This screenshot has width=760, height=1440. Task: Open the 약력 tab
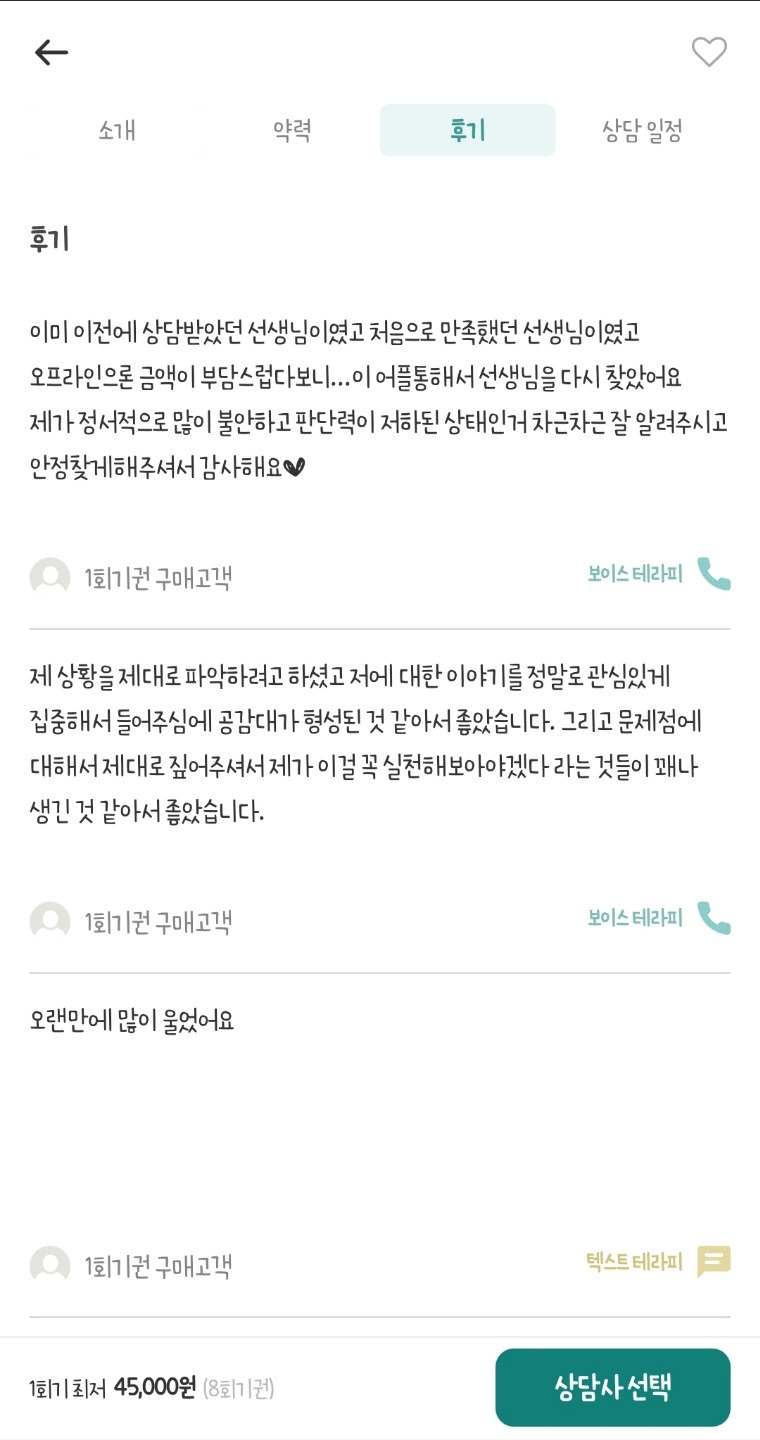click(x=290, y=130)
